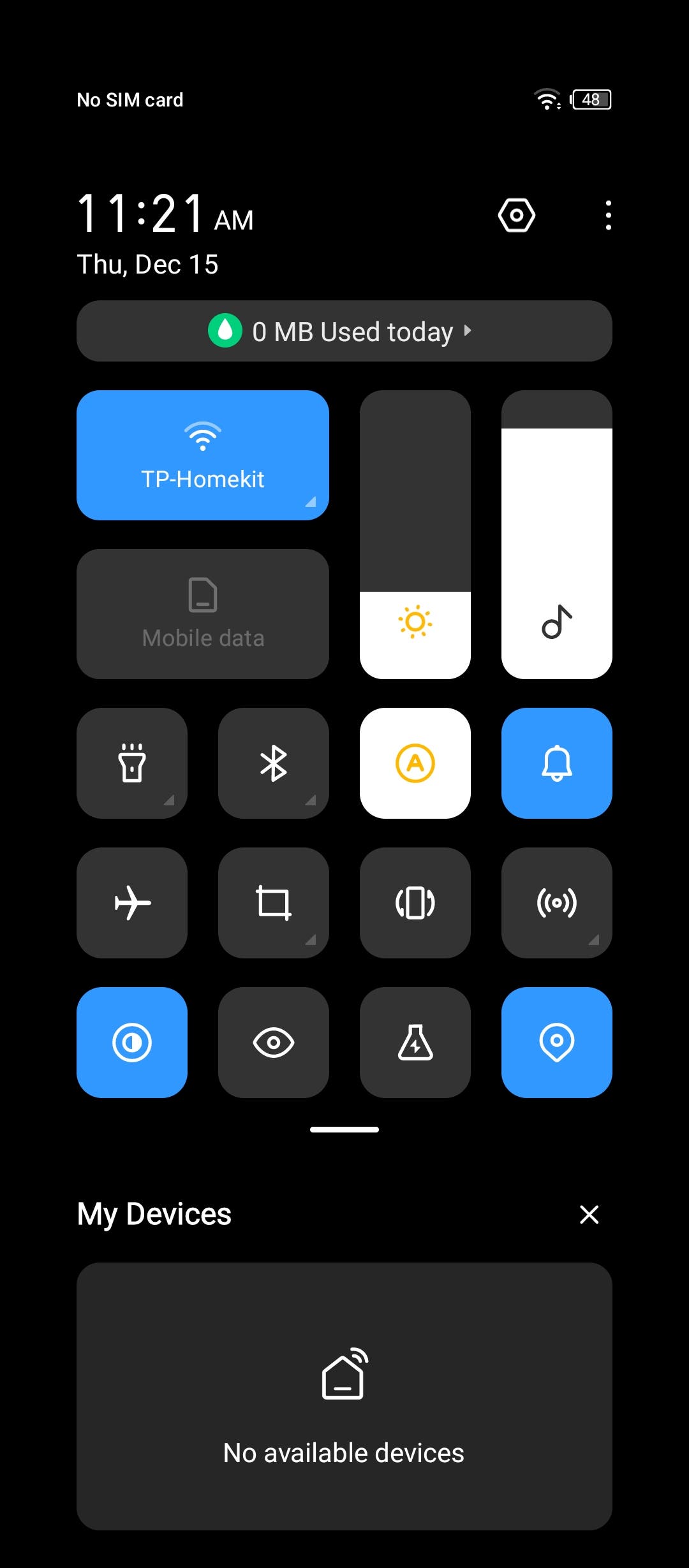Turn on the flashlight
The height and width of the screenshot is (1568, 689).
[x=132, y=763]
